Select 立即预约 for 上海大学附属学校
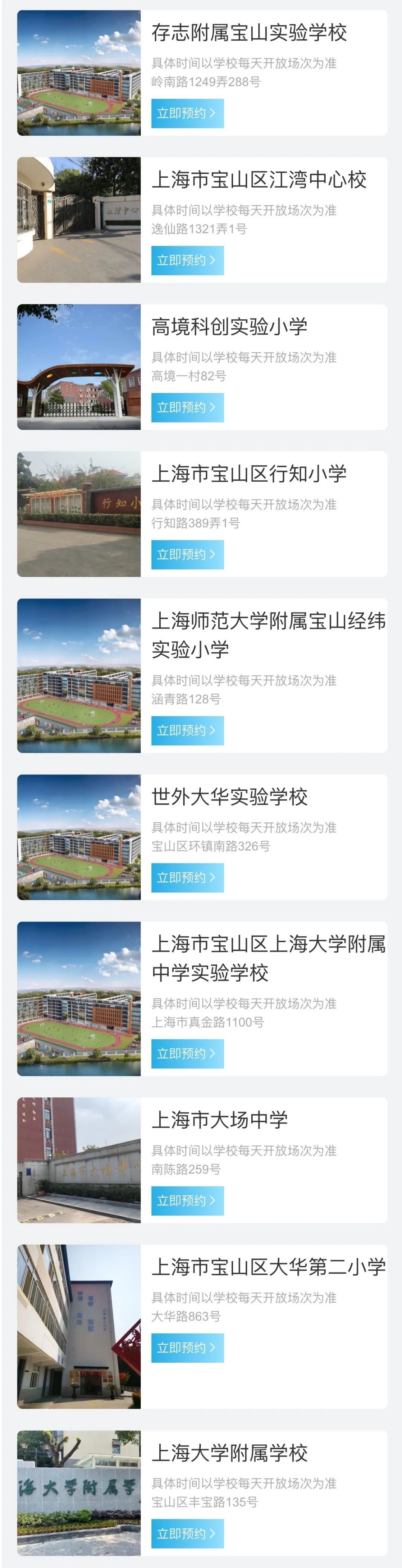 pyautogui.click(x=187, y=1533)
